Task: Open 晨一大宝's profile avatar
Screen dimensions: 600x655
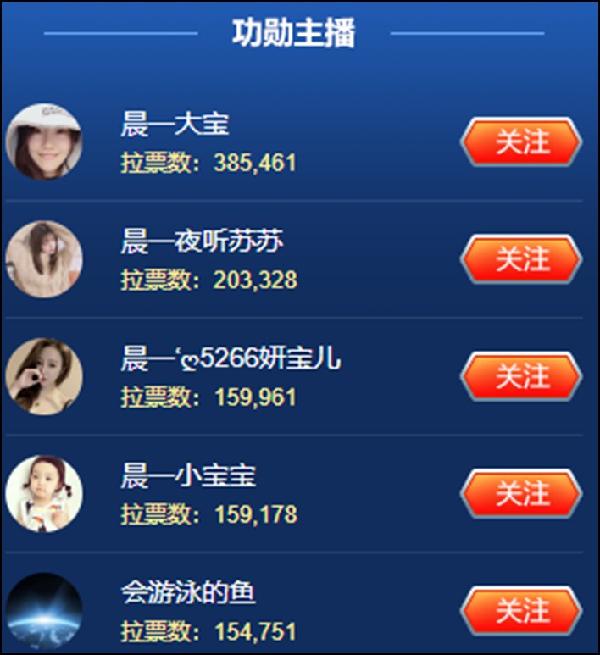Action: pyautogui.click(x=44, y=142)
